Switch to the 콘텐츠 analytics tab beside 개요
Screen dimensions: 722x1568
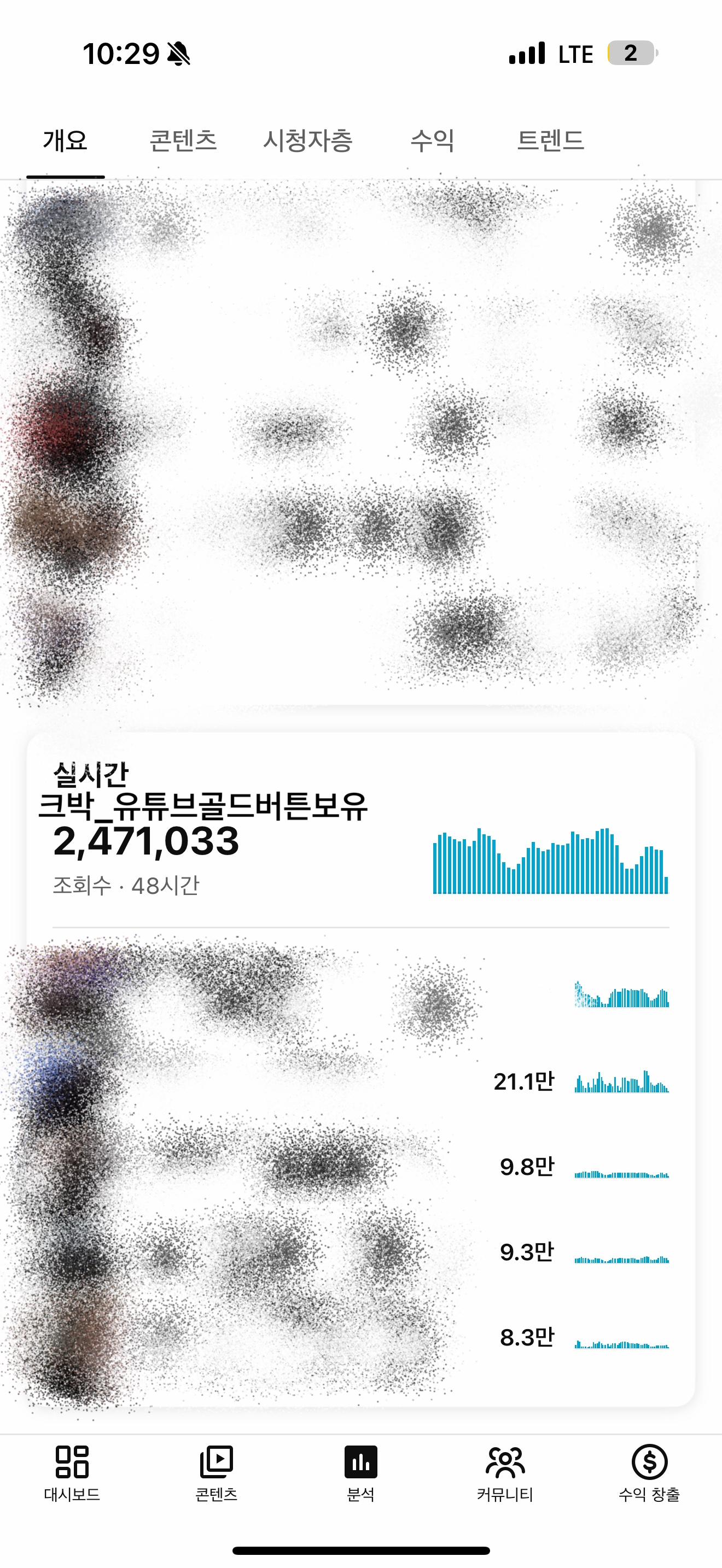183,141
